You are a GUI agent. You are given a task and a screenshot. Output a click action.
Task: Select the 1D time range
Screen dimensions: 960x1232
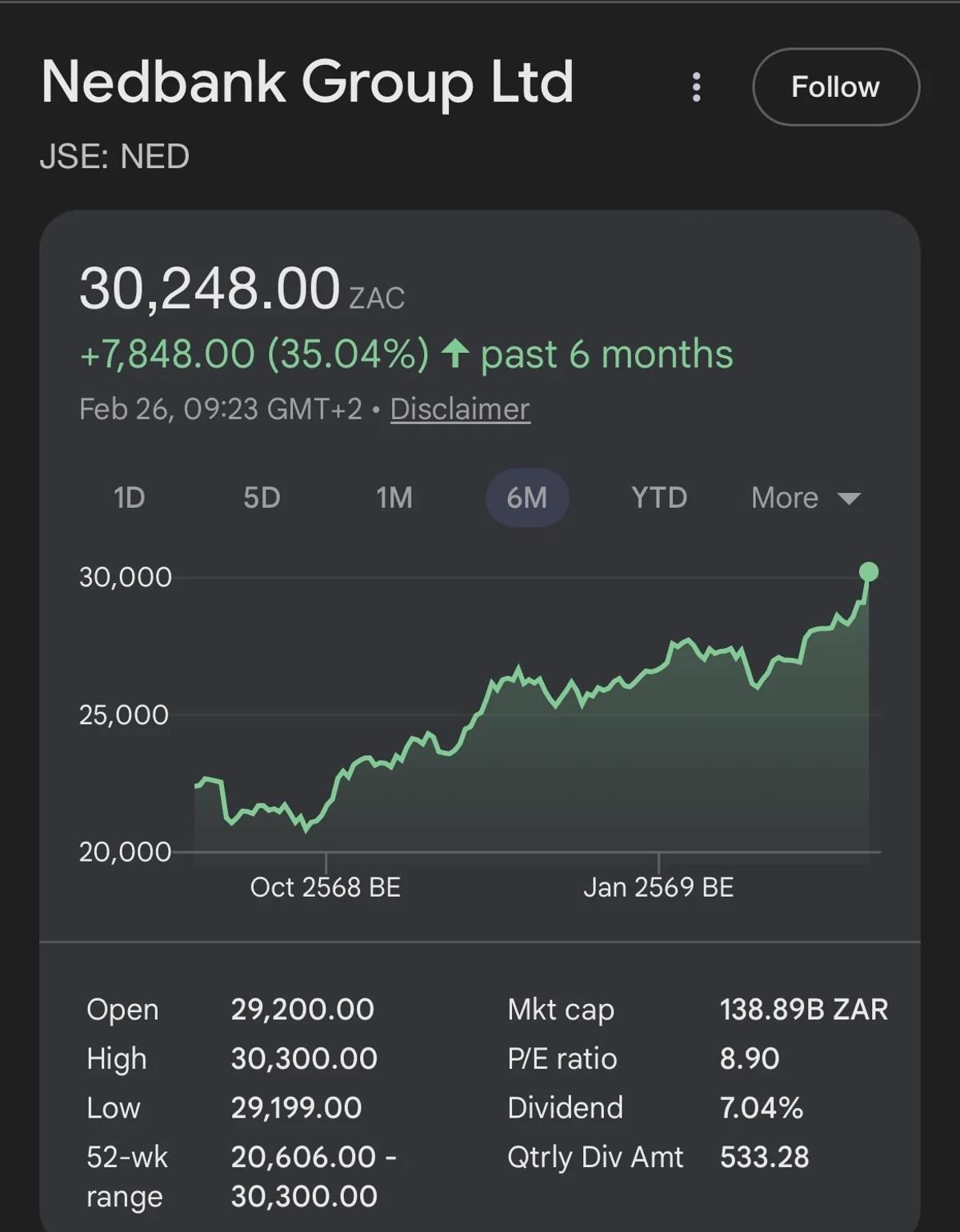point(129,498)
